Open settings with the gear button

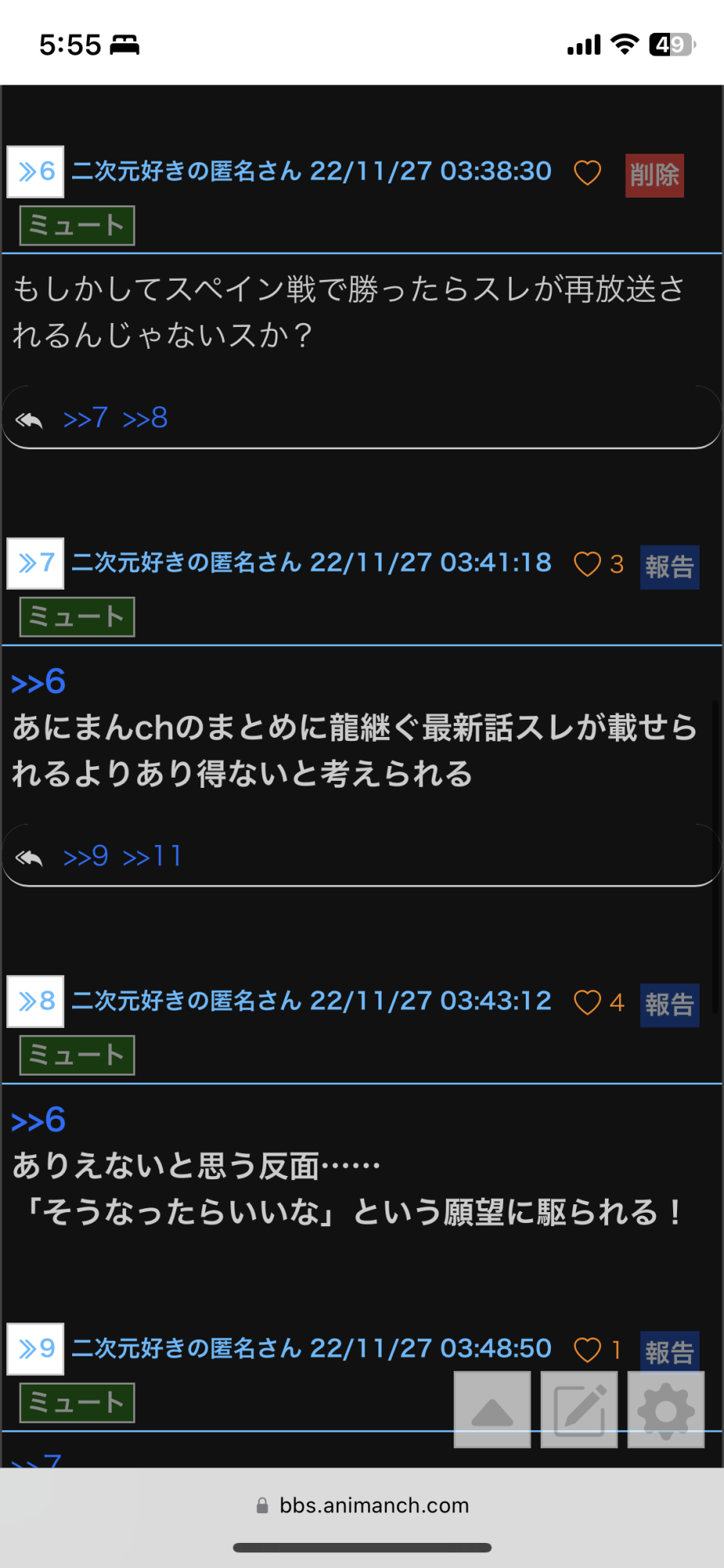[x=666, y=1410]
